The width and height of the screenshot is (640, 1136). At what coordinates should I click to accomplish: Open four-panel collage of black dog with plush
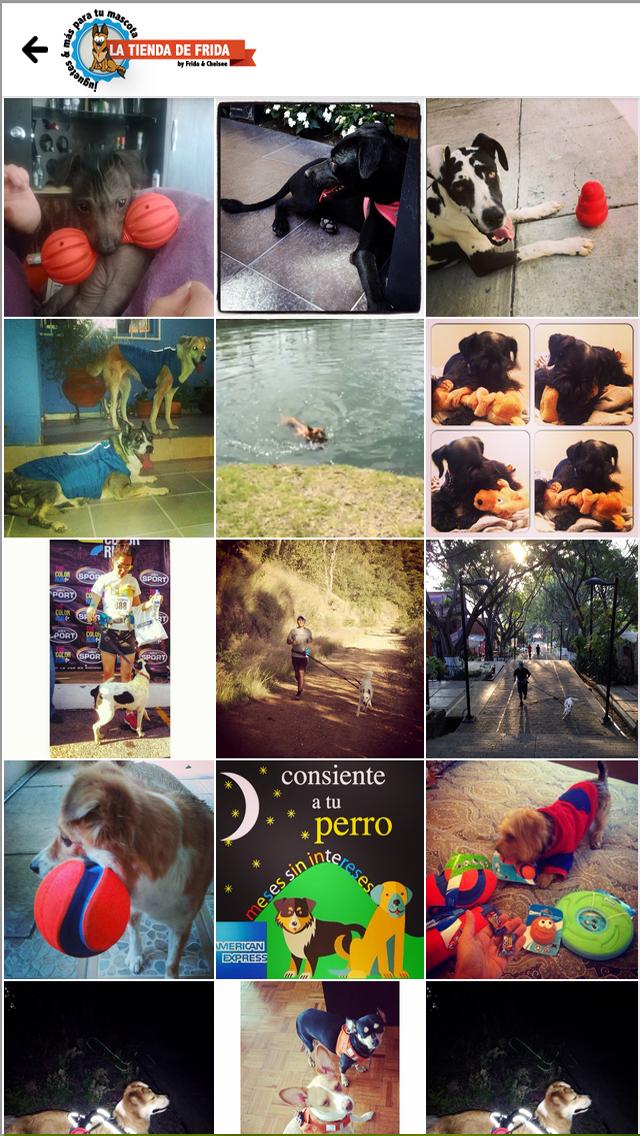click(532, 428)
